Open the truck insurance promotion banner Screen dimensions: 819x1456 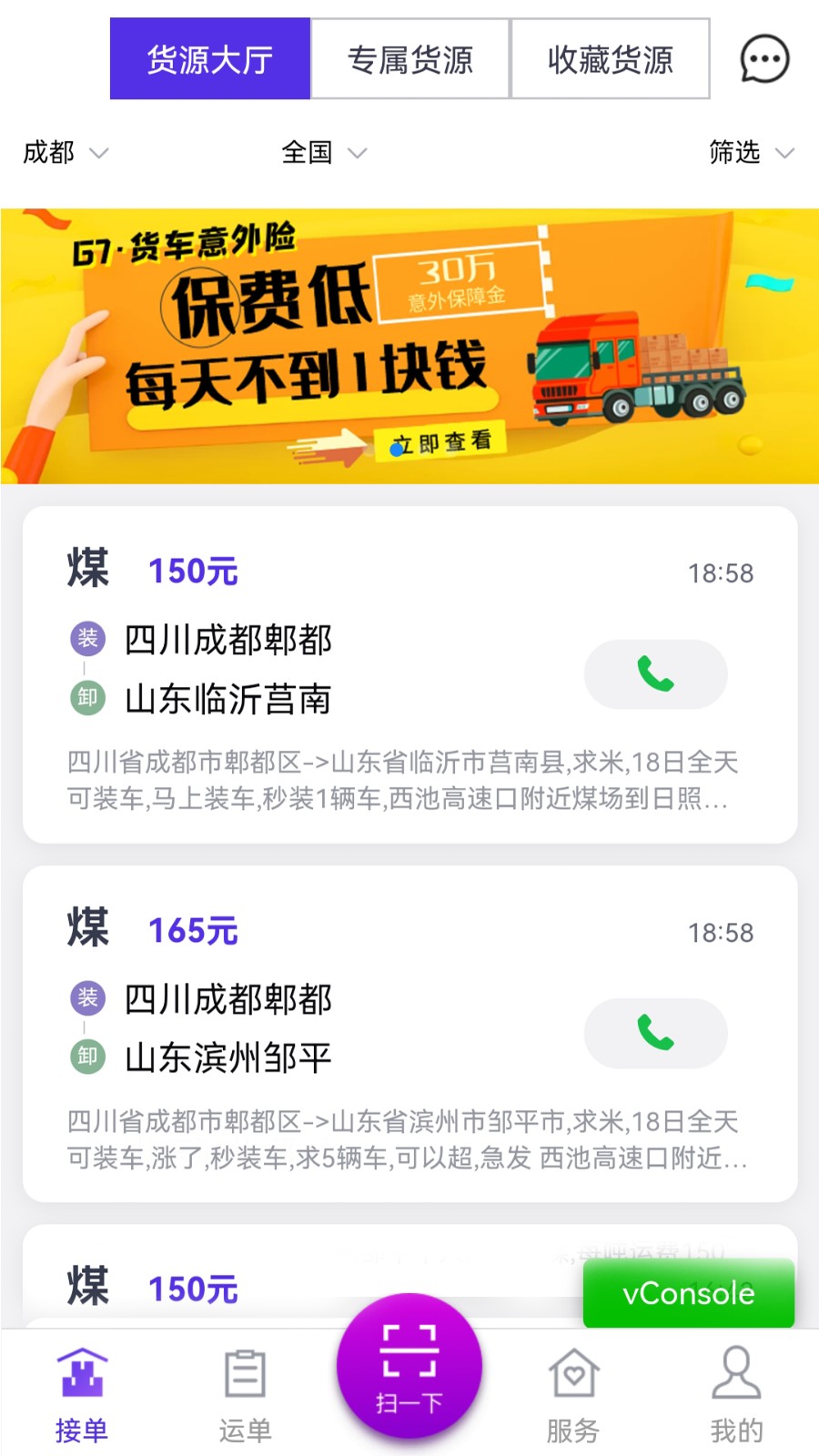pyautogui.click(x=409, y=344)
